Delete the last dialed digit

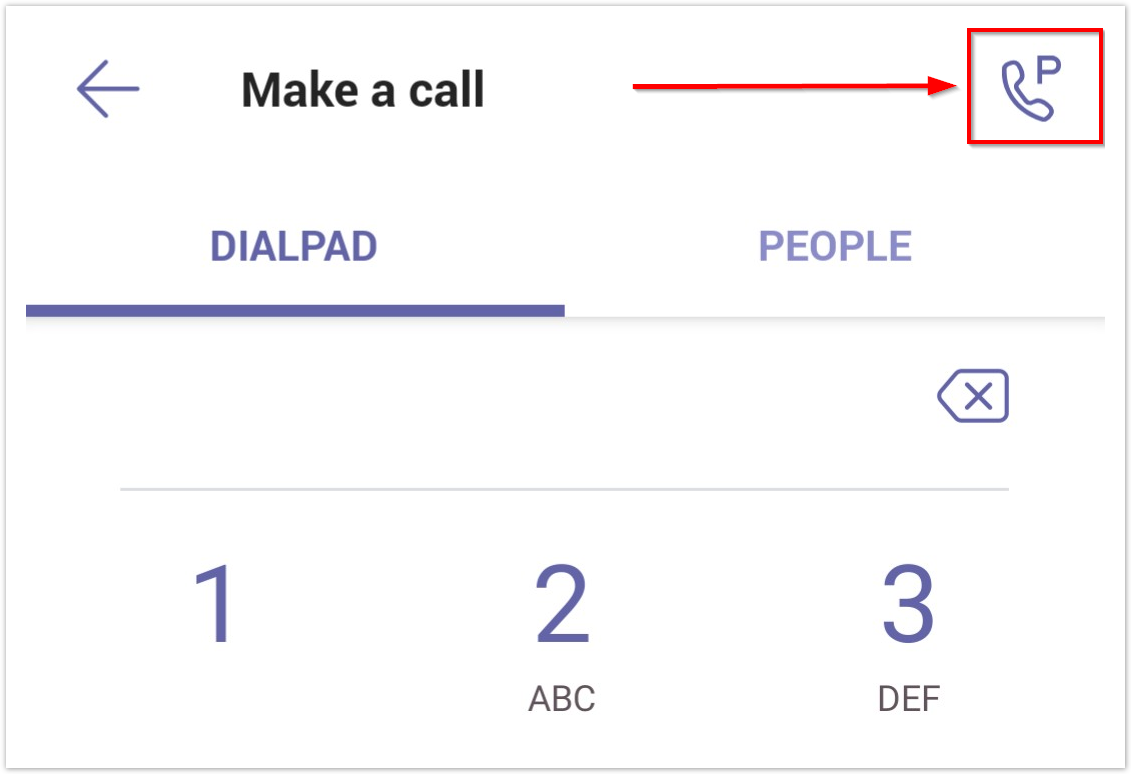[973, 397]
